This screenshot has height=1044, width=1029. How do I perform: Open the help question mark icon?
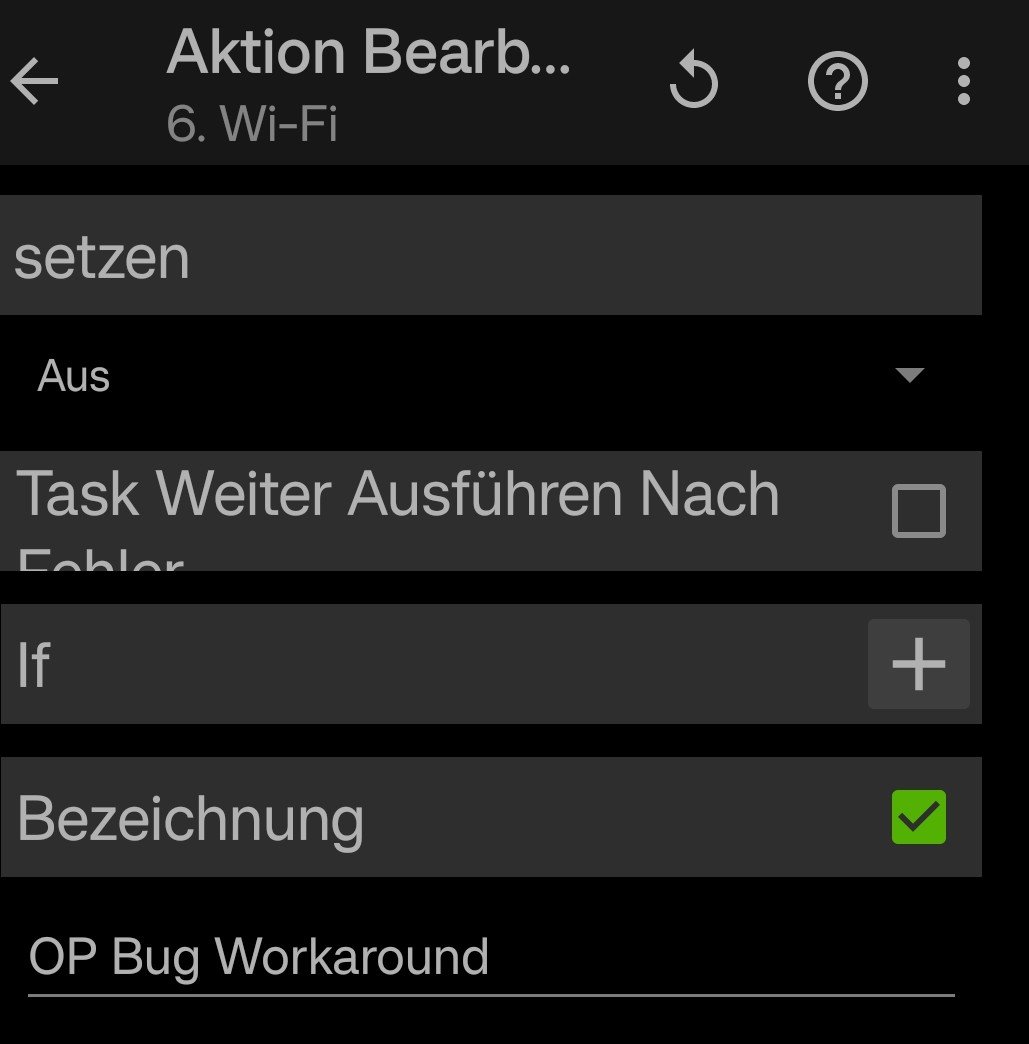coord(837,81)
